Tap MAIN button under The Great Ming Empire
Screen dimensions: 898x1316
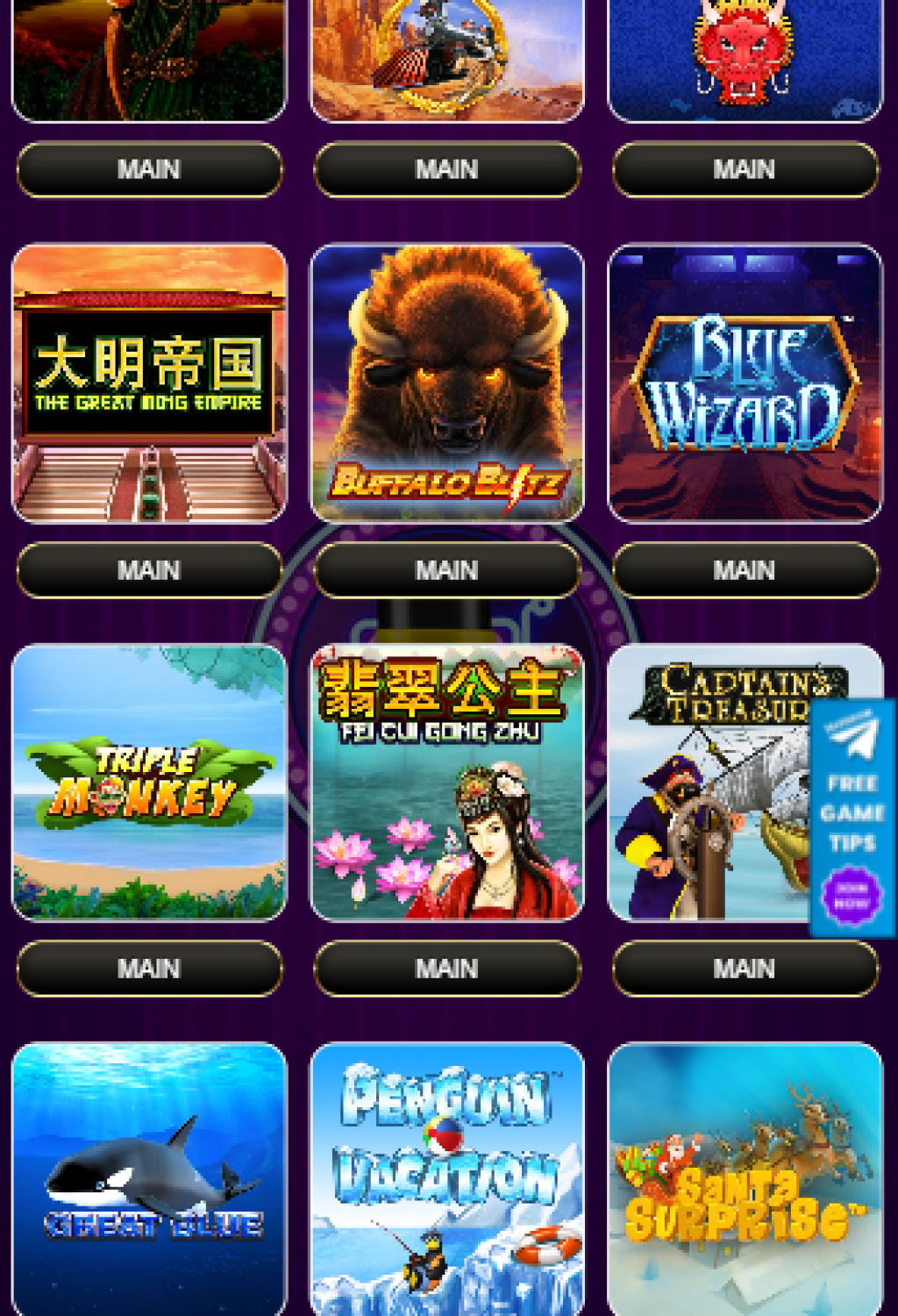click(149, 570)
